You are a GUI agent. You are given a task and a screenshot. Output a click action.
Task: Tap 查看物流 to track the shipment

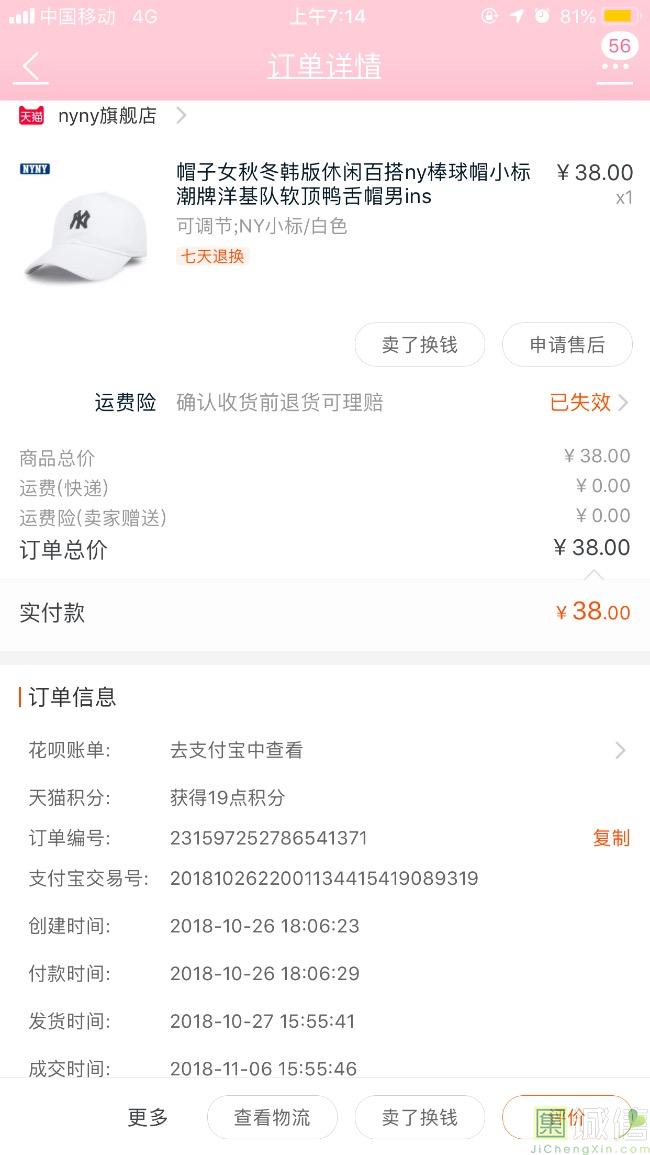[272, 1117]
